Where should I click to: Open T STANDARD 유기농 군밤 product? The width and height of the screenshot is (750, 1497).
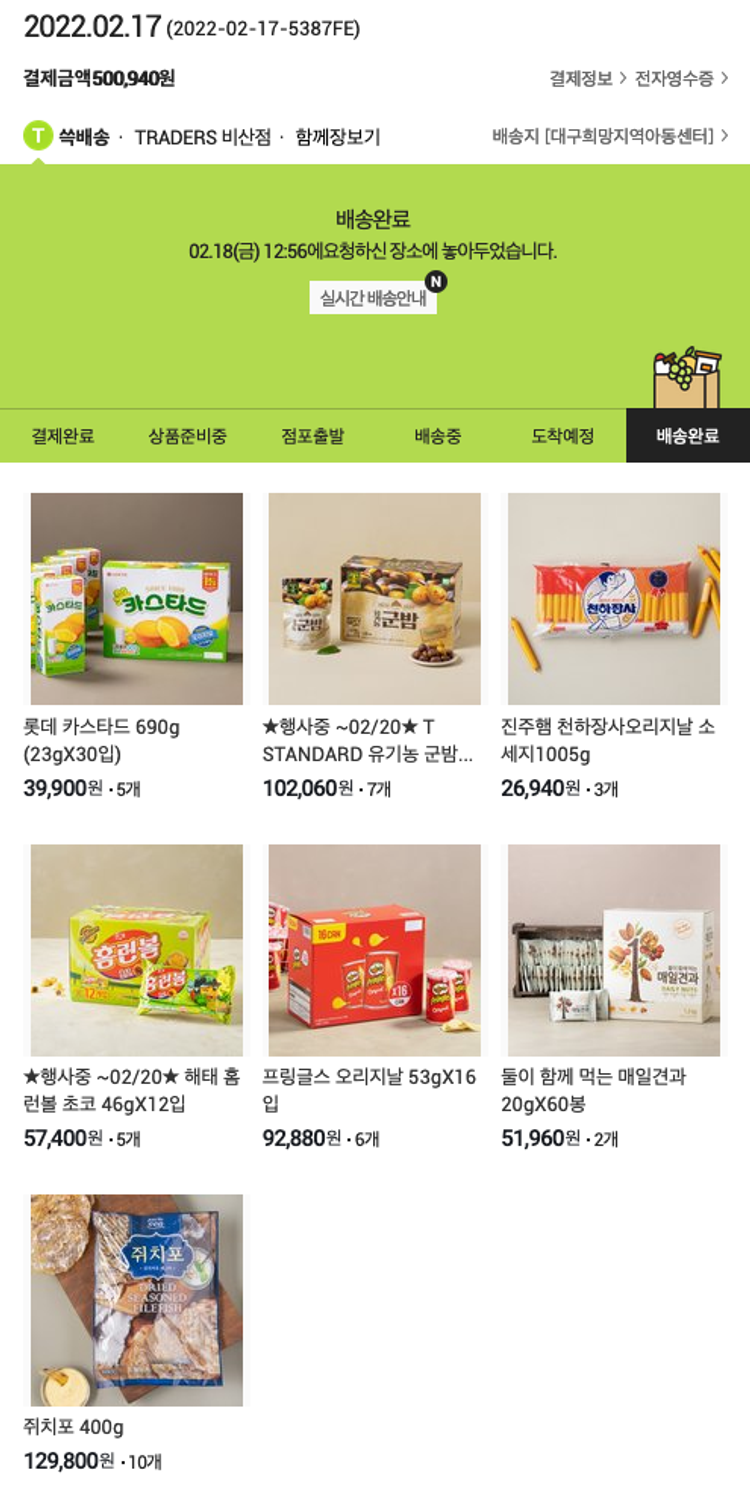point(374,600)
